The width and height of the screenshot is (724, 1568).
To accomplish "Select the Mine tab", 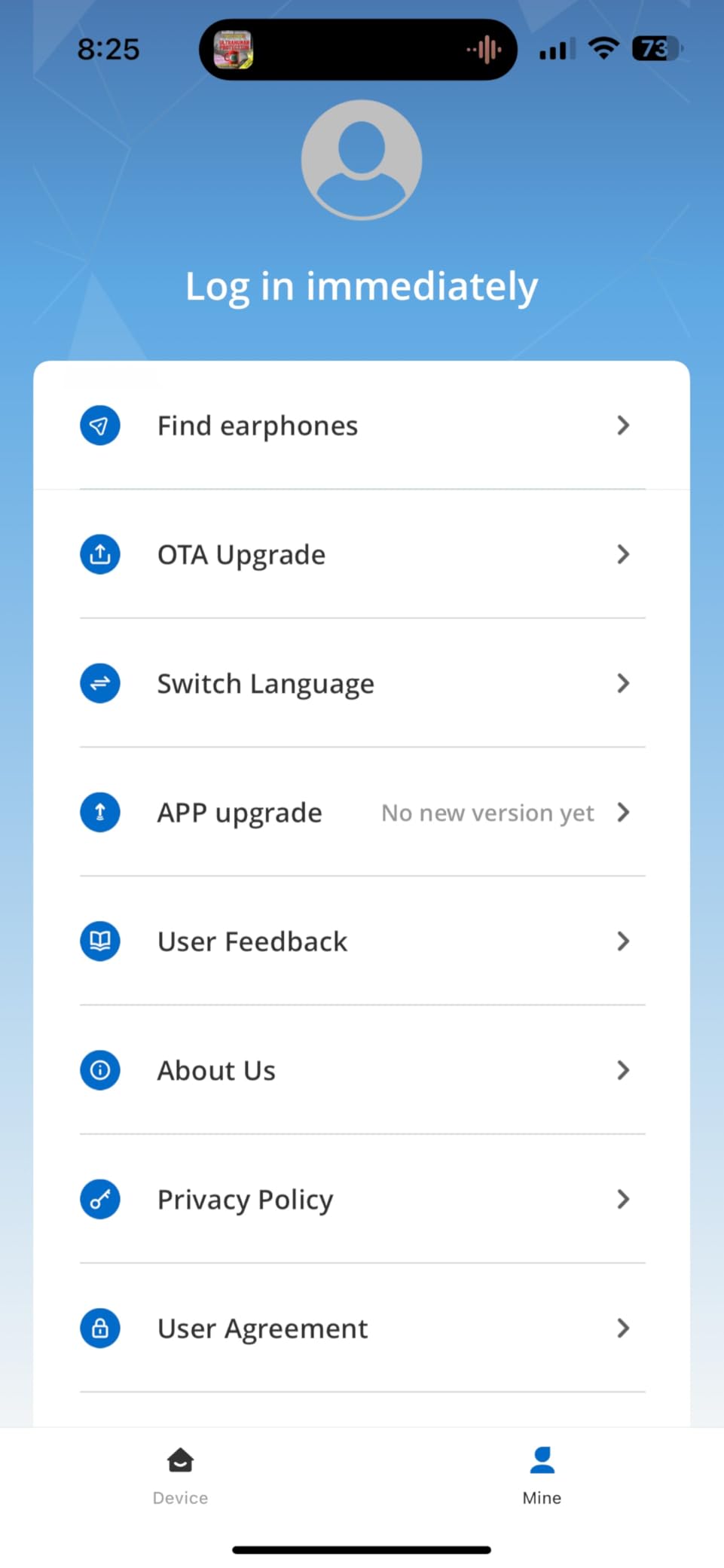I will tap(542, 1476).
